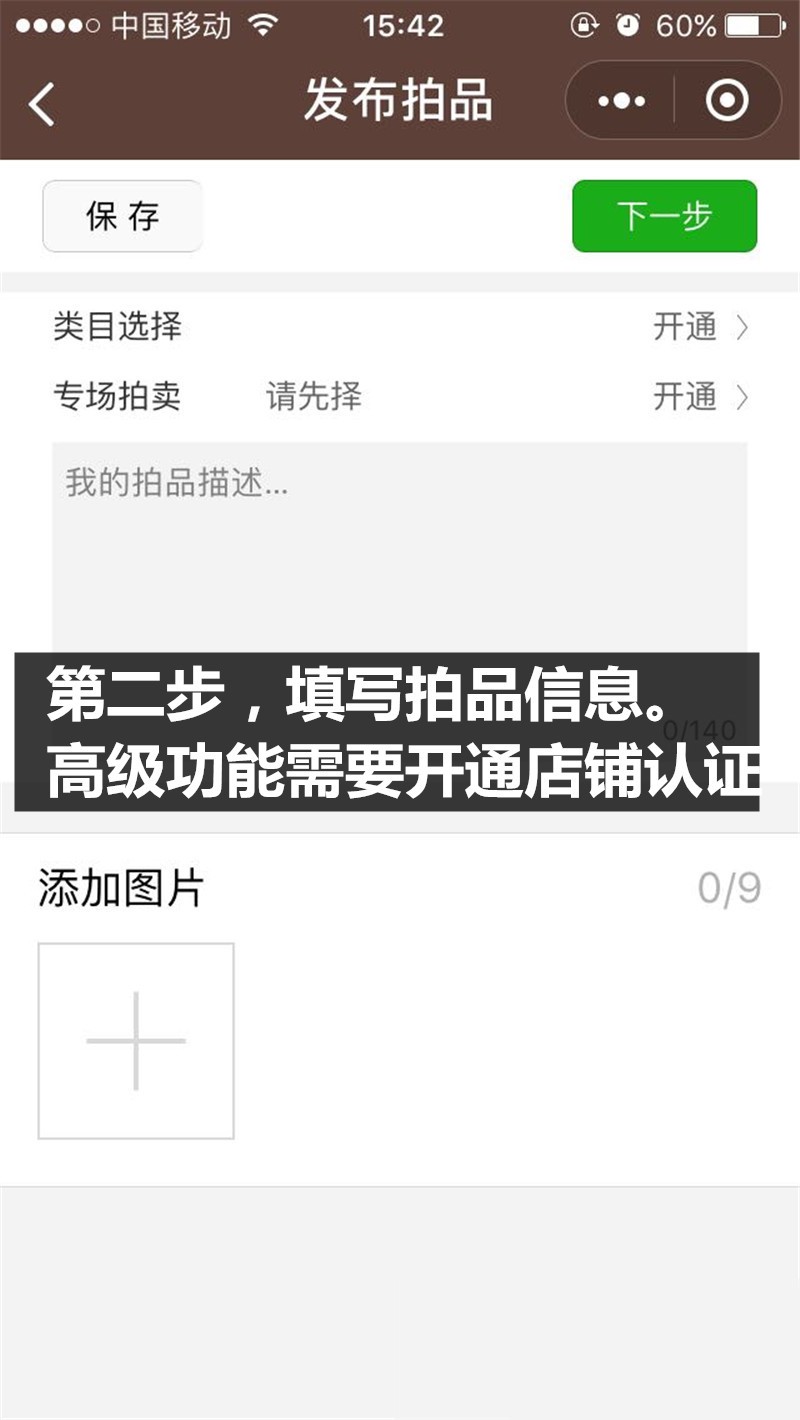Add a picture with the plus tile
800x1420 pixels.
(x=136, y=1041)
